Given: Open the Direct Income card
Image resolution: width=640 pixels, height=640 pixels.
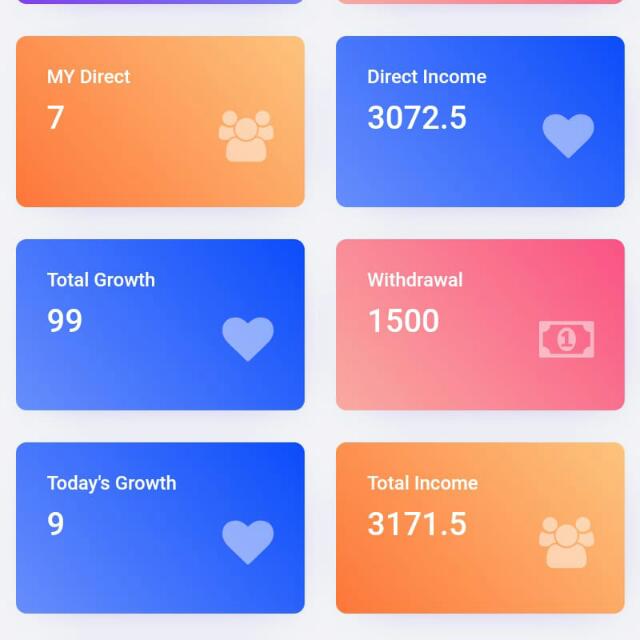Looking at the screenshot, I should coord(480,122).
